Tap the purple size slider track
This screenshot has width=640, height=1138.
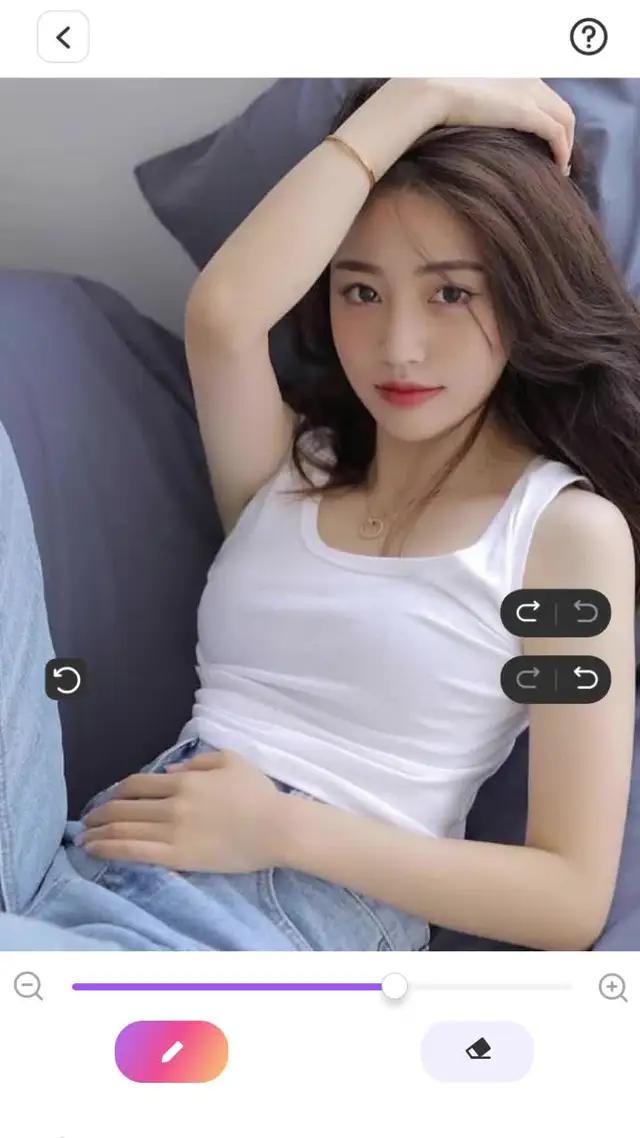tap(230, 987)
